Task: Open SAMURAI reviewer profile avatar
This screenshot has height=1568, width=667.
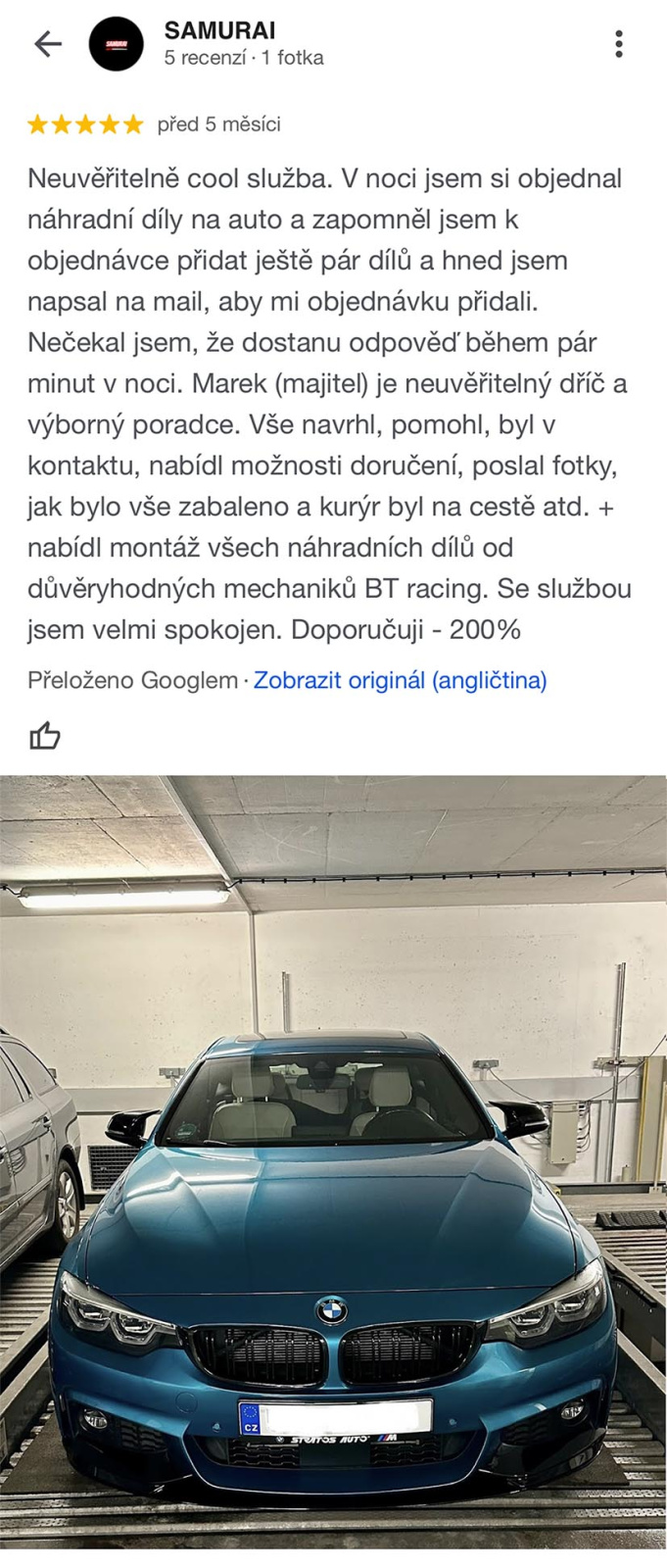Action: coord(116,44)
